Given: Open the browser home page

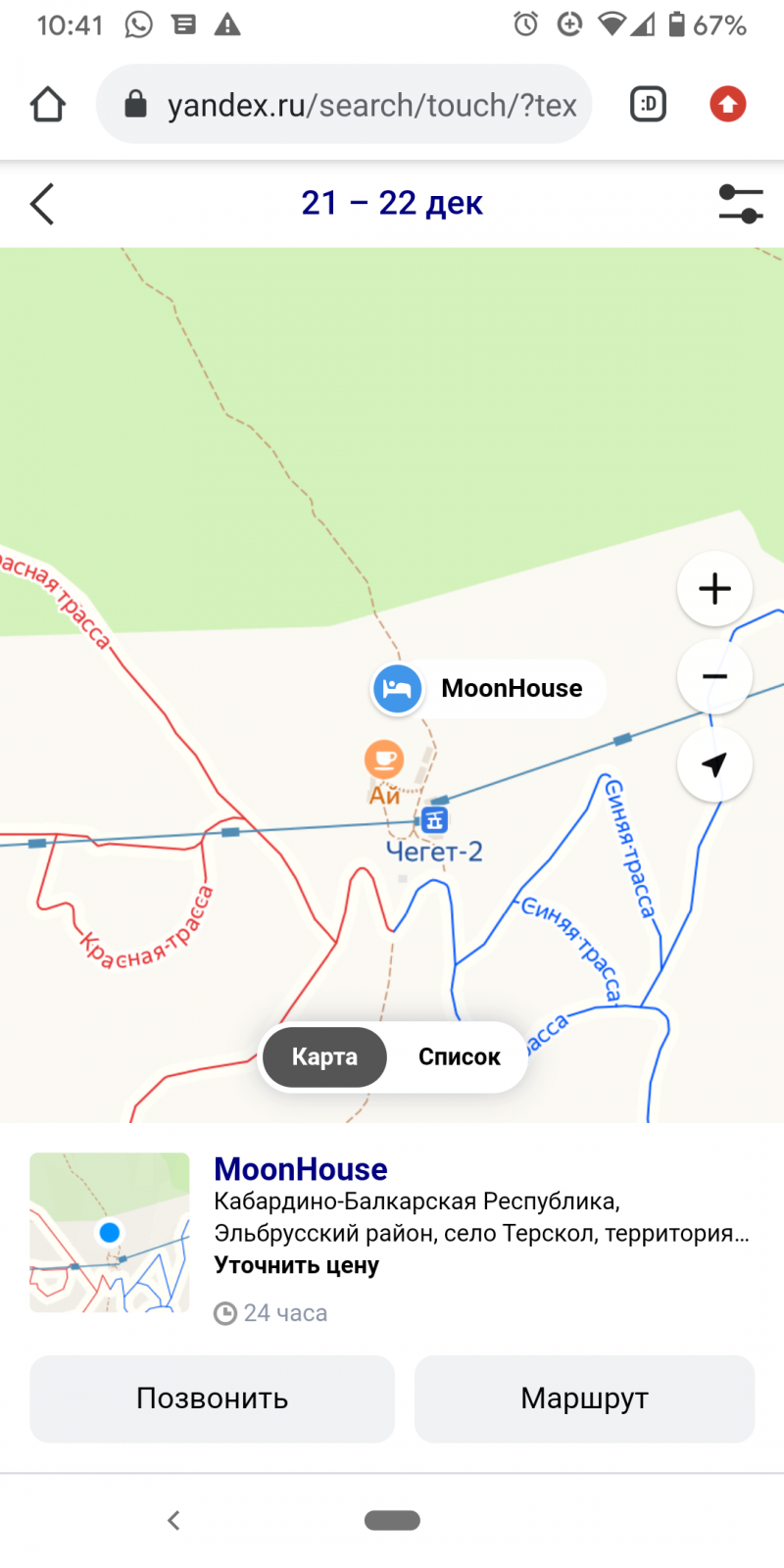Looking at the screenshot, I should click(47, 104).
